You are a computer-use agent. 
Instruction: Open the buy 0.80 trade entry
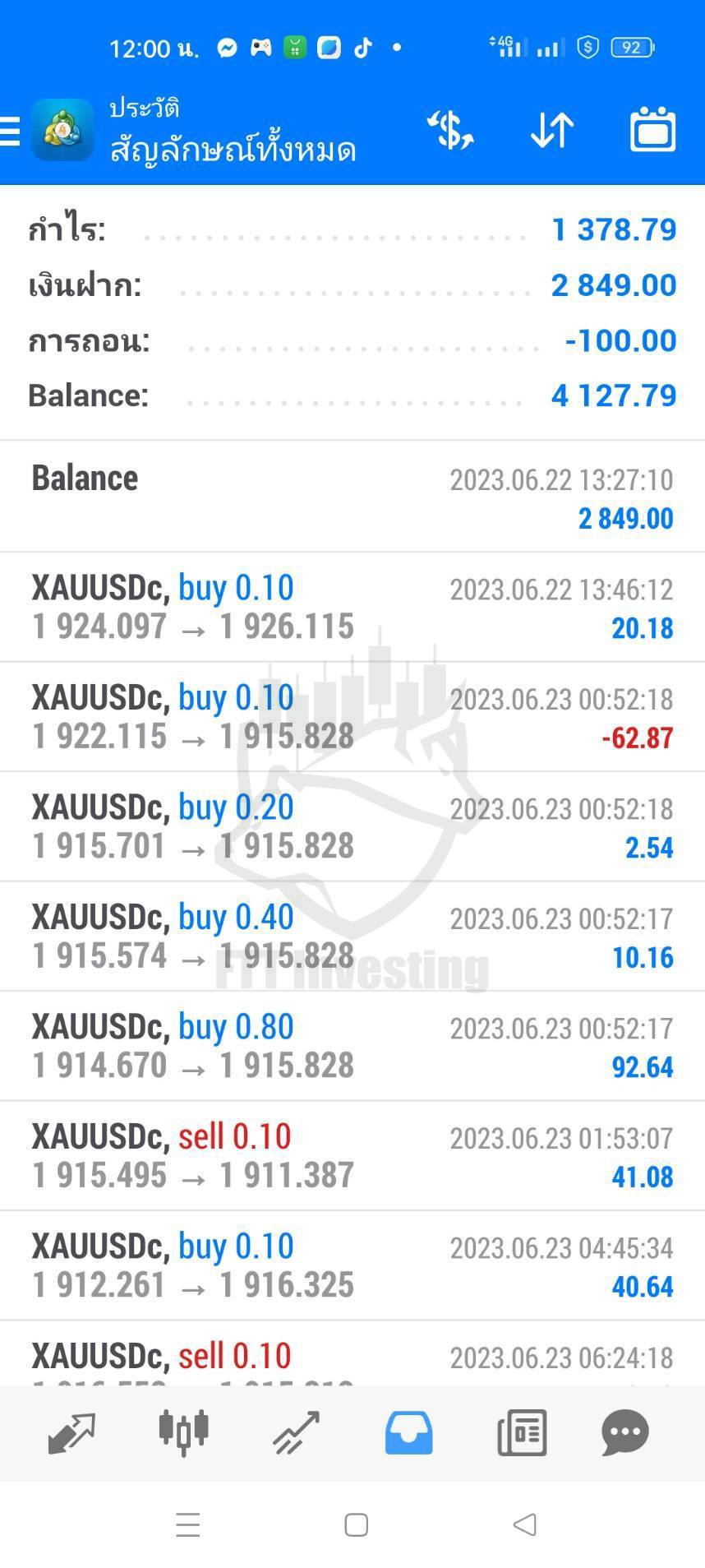pos(352,1046)
